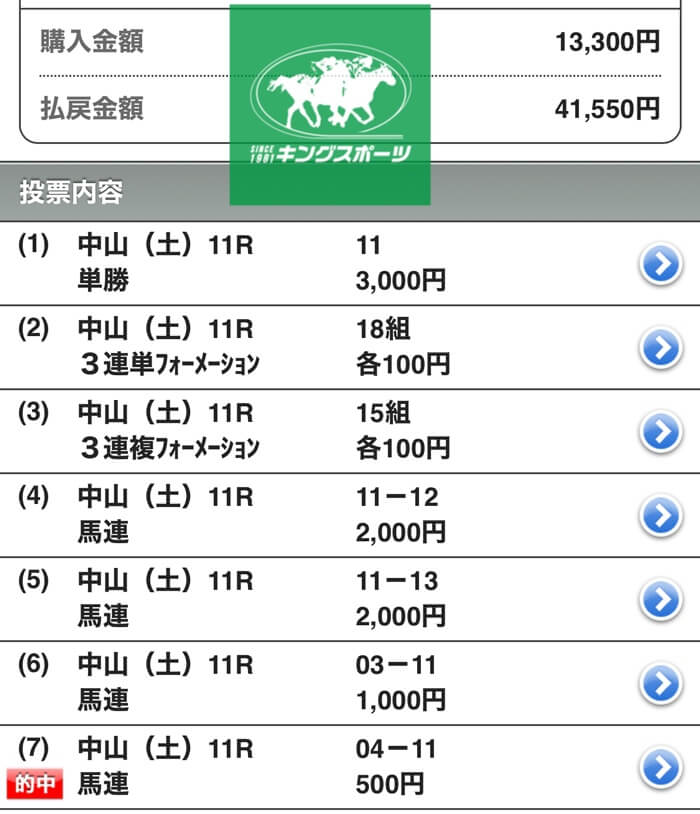
Task: Open the winning 馬連 04ー11 bet
Action: point(659,767)
